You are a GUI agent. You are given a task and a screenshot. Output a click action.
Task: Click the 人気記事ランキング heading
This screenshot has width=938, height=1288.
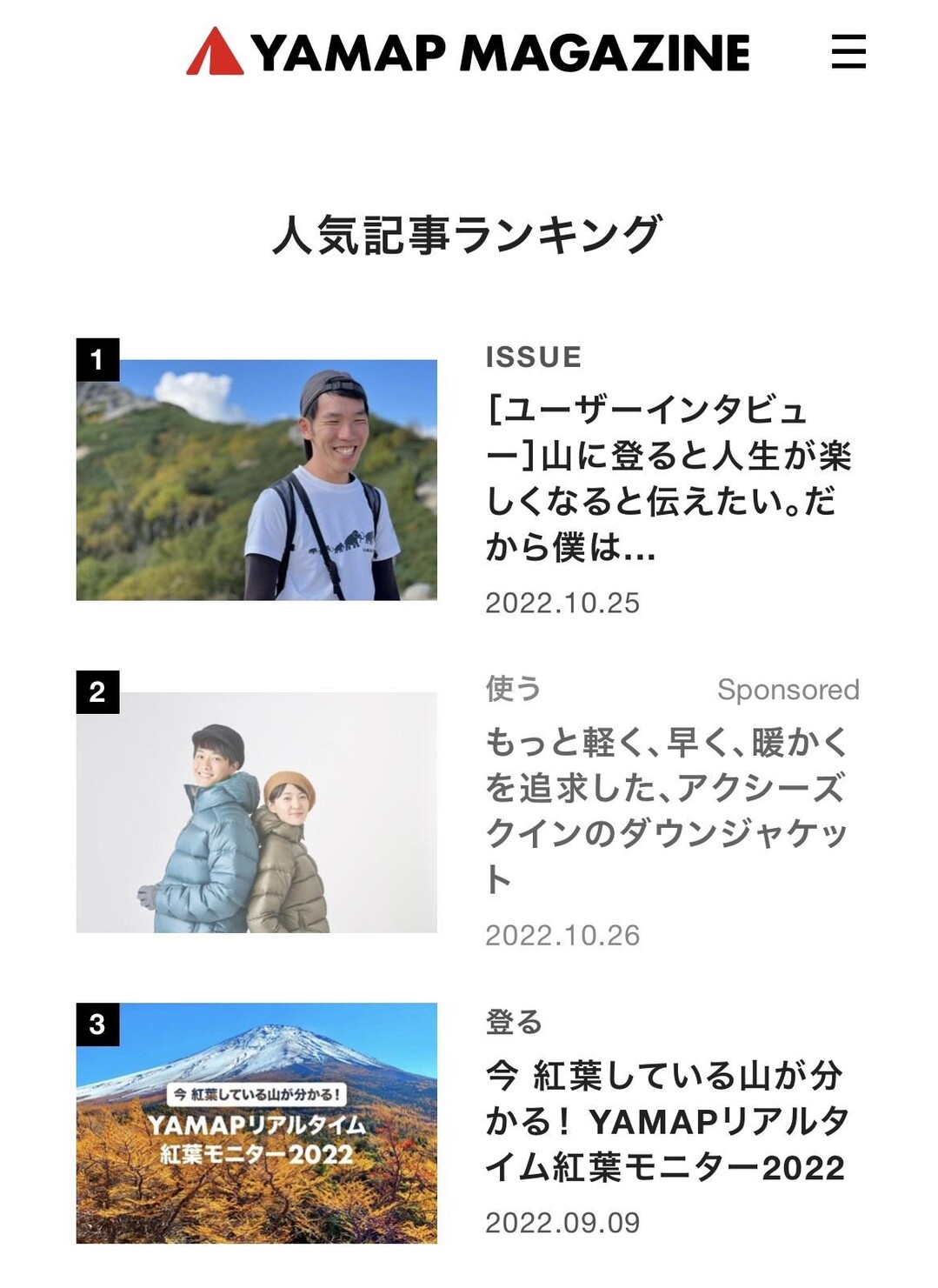click(469, 233)
